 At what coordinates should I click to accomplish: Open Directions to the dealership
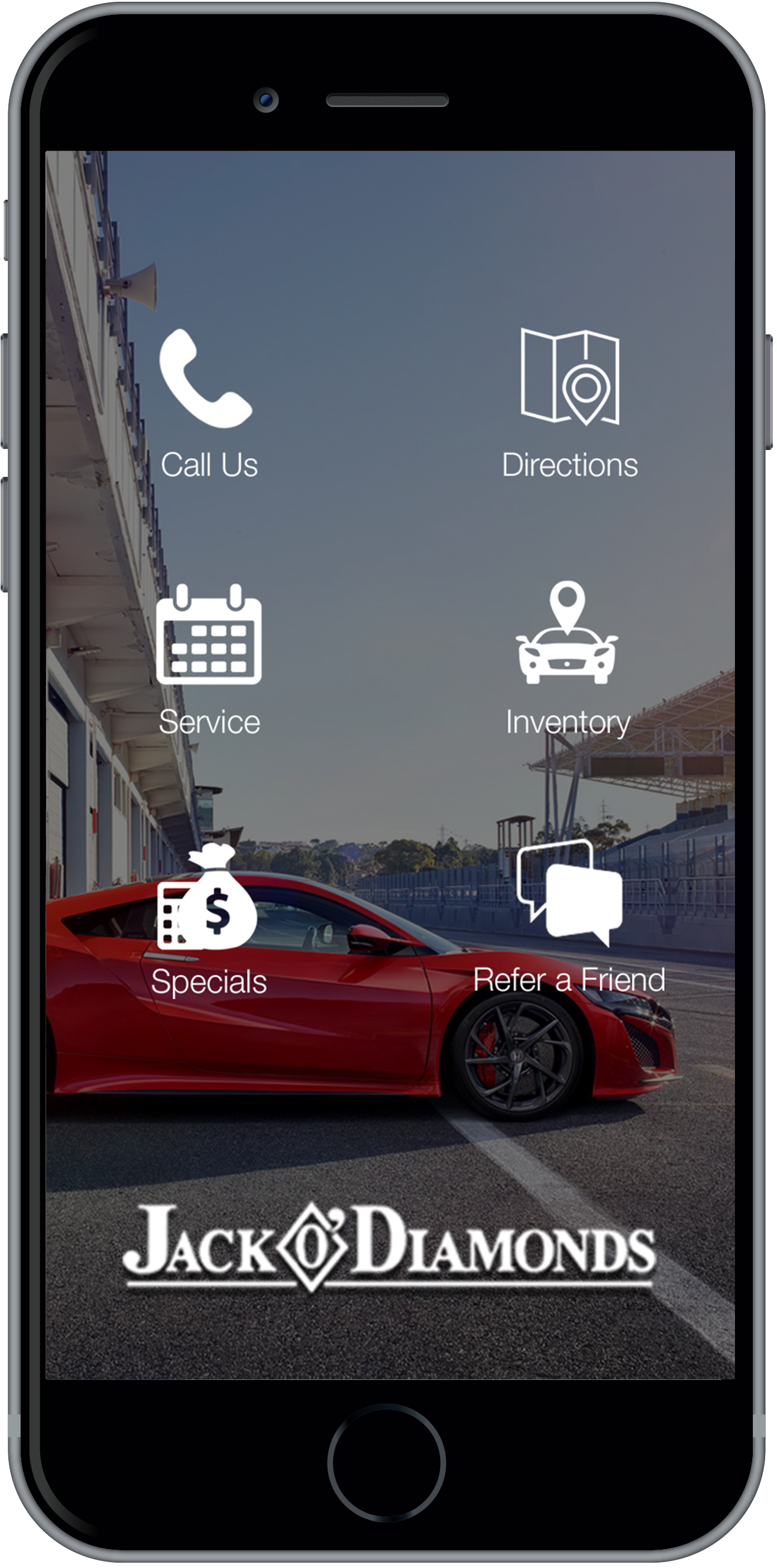(x=570, y=377)
